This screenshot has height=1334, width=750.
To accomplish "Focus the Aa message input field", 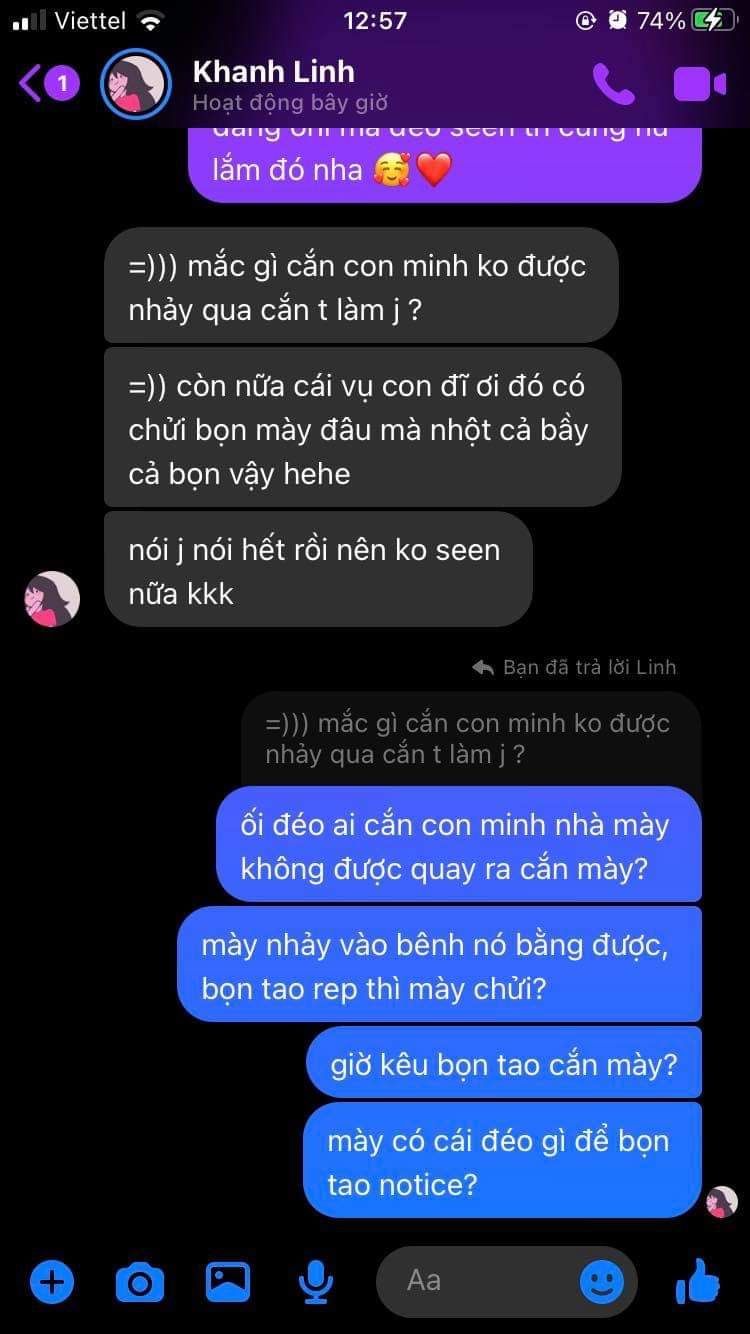I will coord(480,1281).
